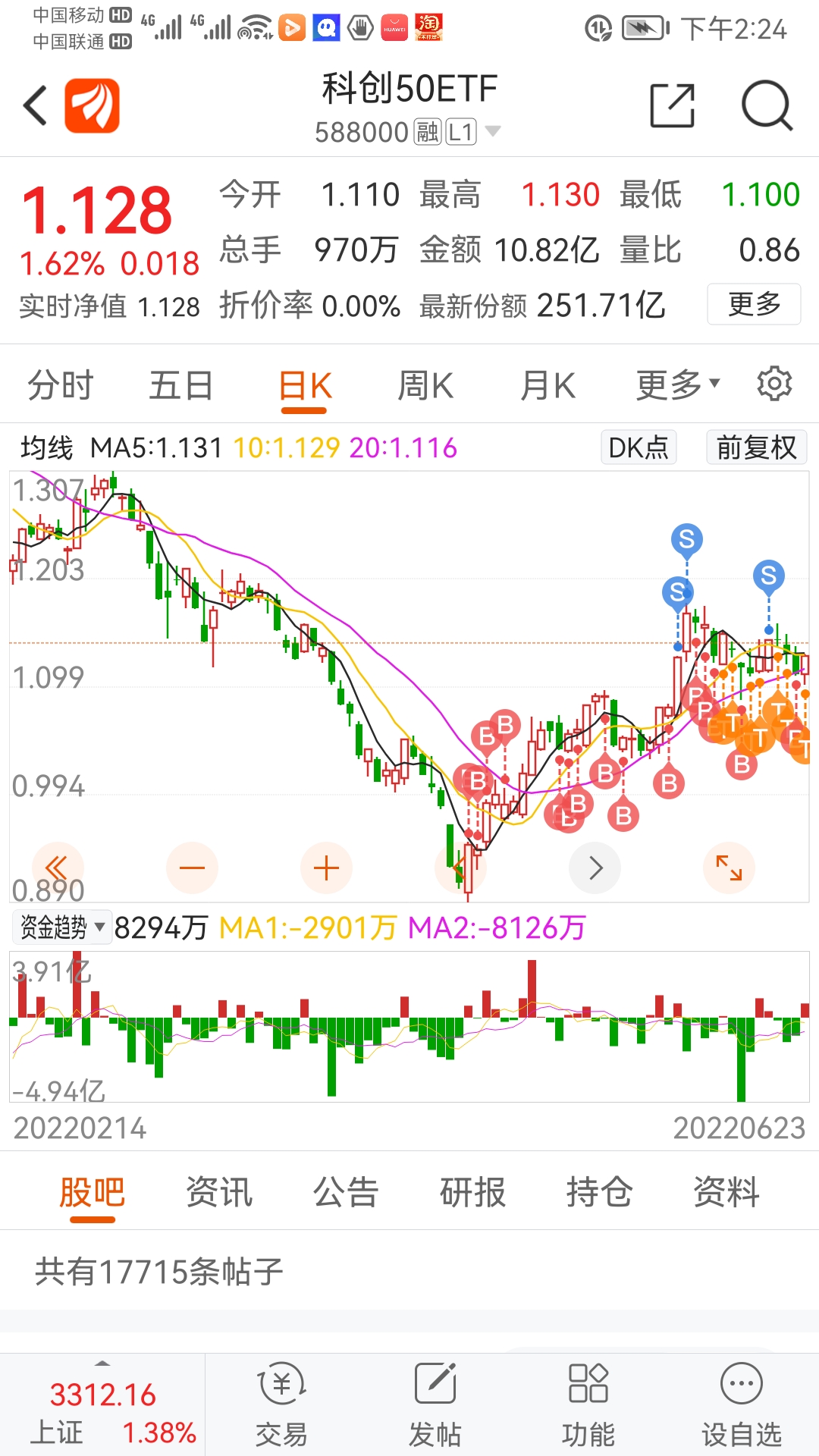
Task: Open the chart settings gear
Action: coord(775,384)
